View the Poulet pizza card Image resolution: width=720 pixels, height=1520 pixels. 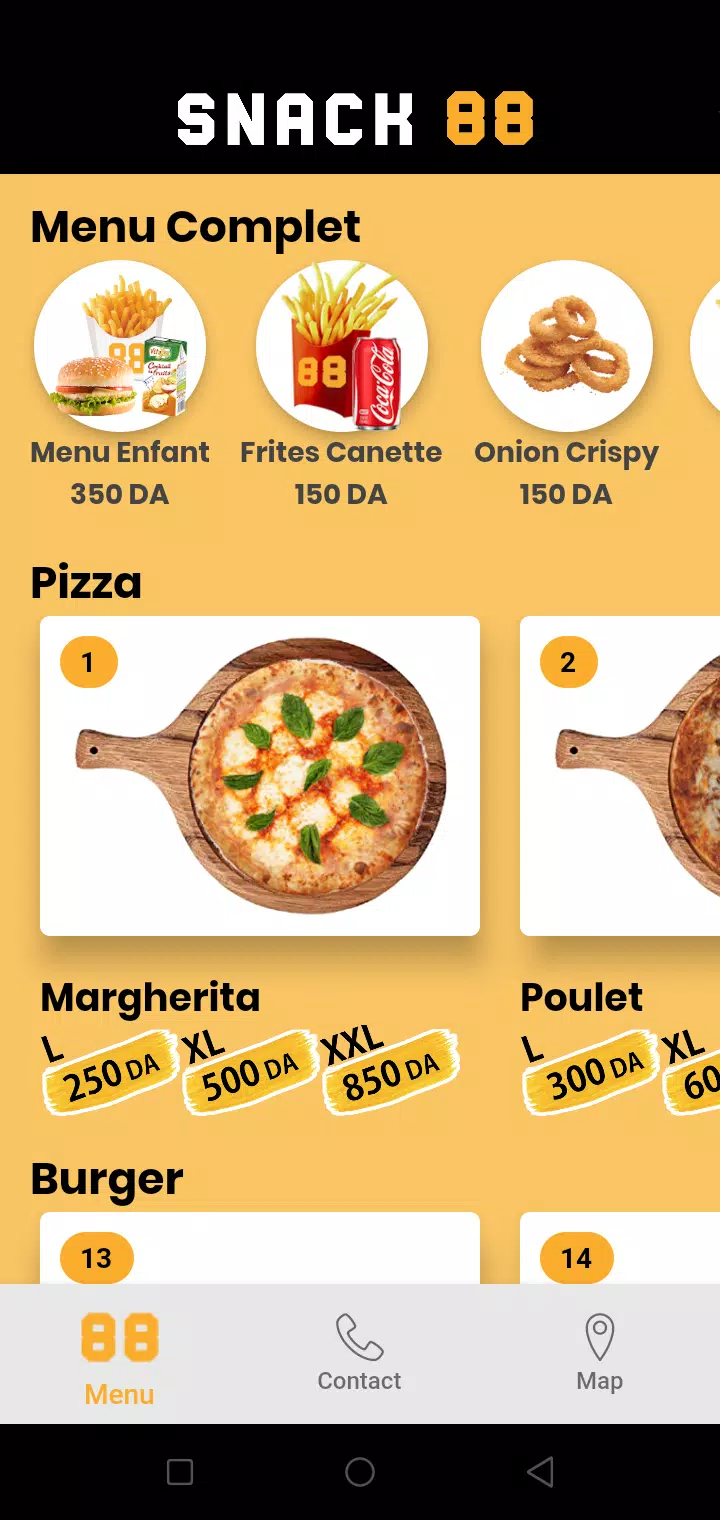click(620, 776)
